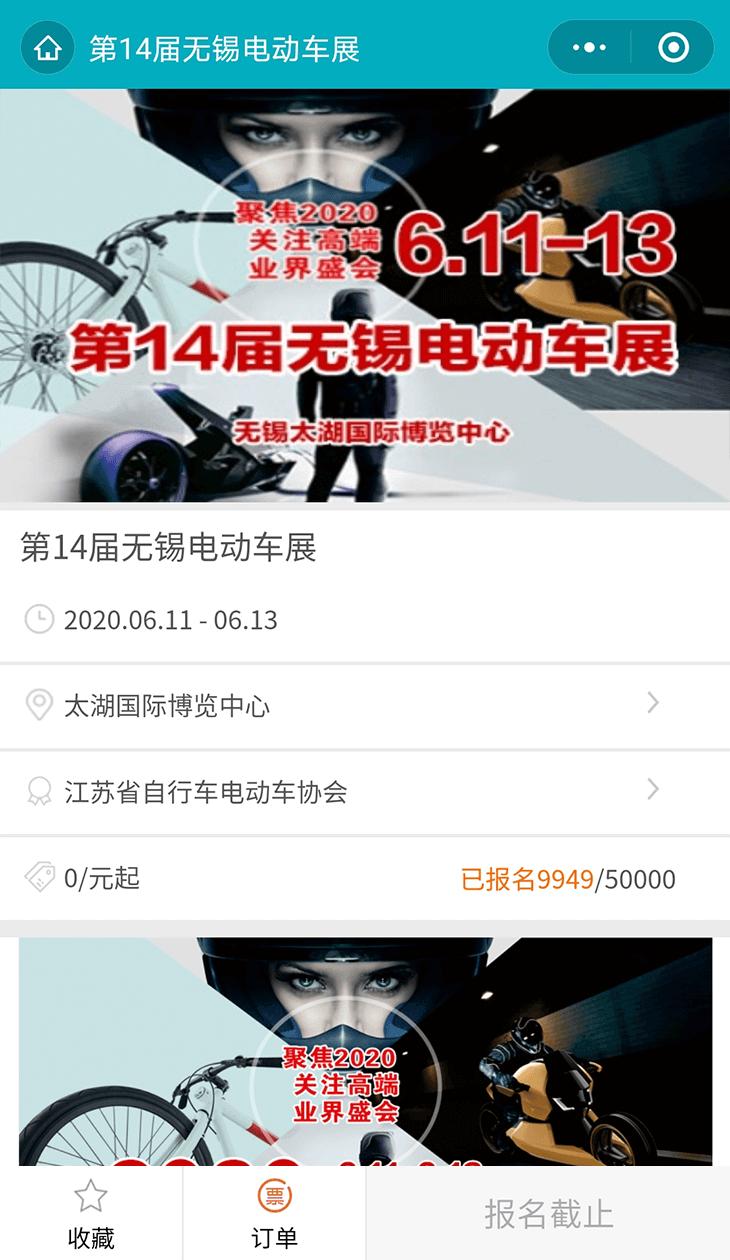Go to the mini program home
The height and width of the screenshot is (1260, 730).
pyautogui.click(x=47, y=48)
